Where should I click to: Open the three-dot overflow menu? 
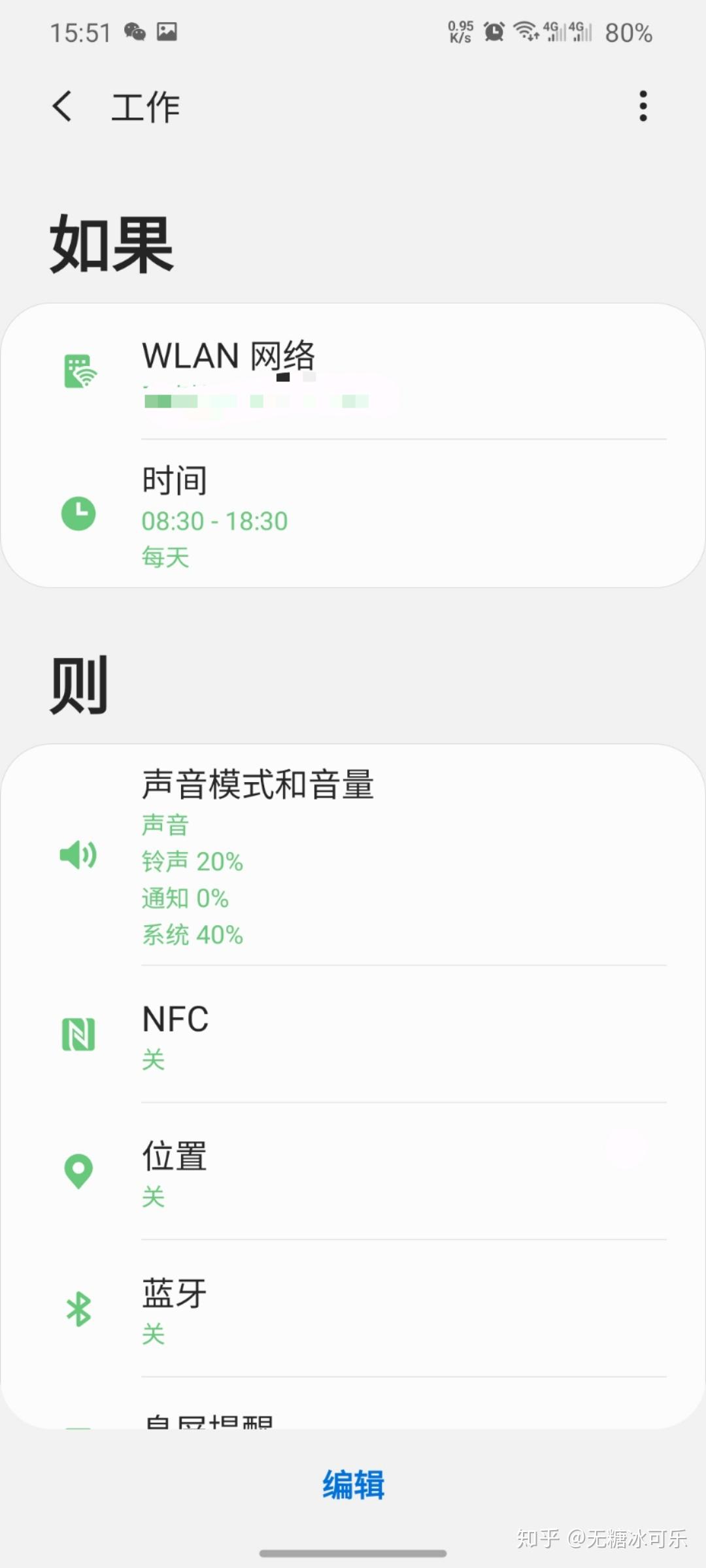click(643, 106)
